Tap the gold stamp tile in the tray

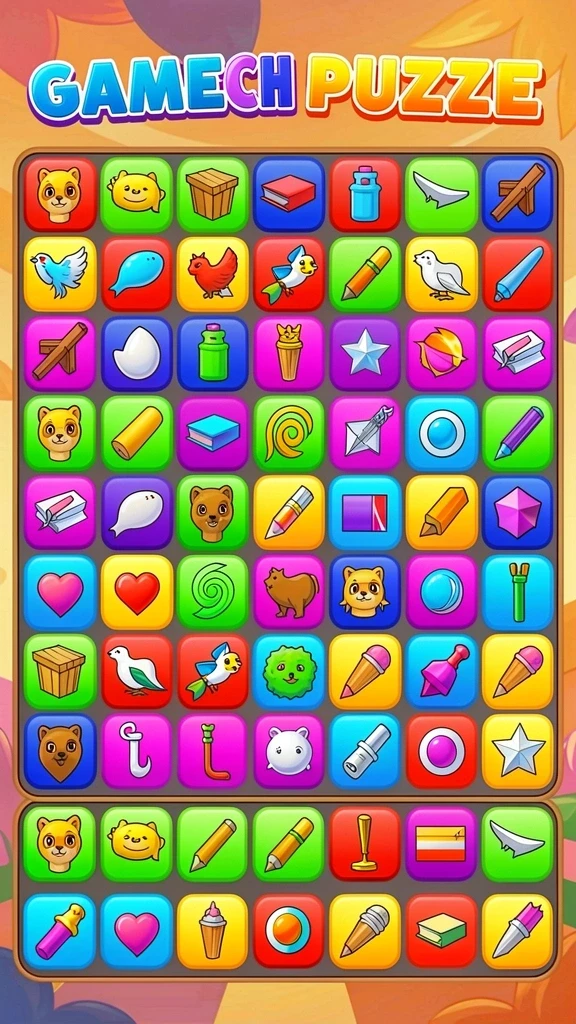pos(364,844)
